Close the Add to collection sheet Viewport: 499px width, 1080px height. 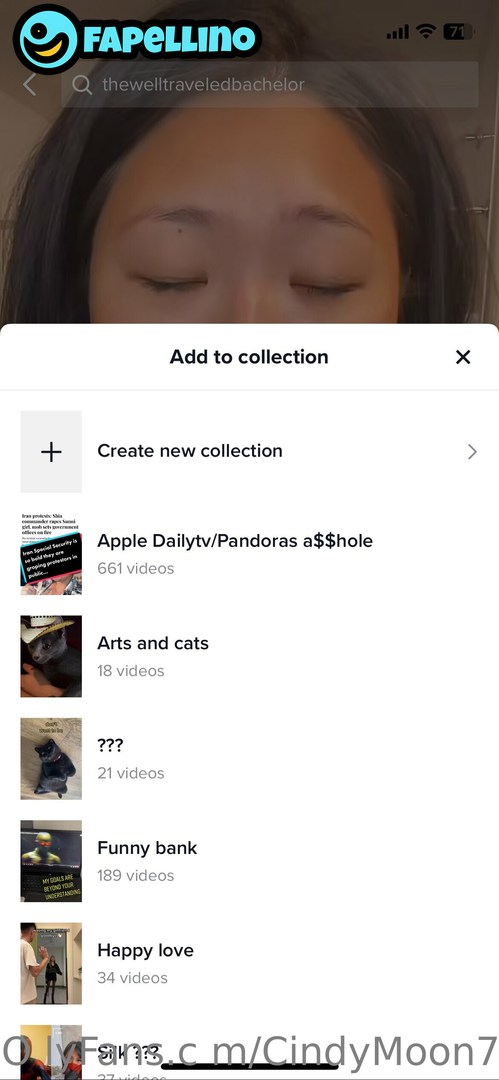[462, 357]
